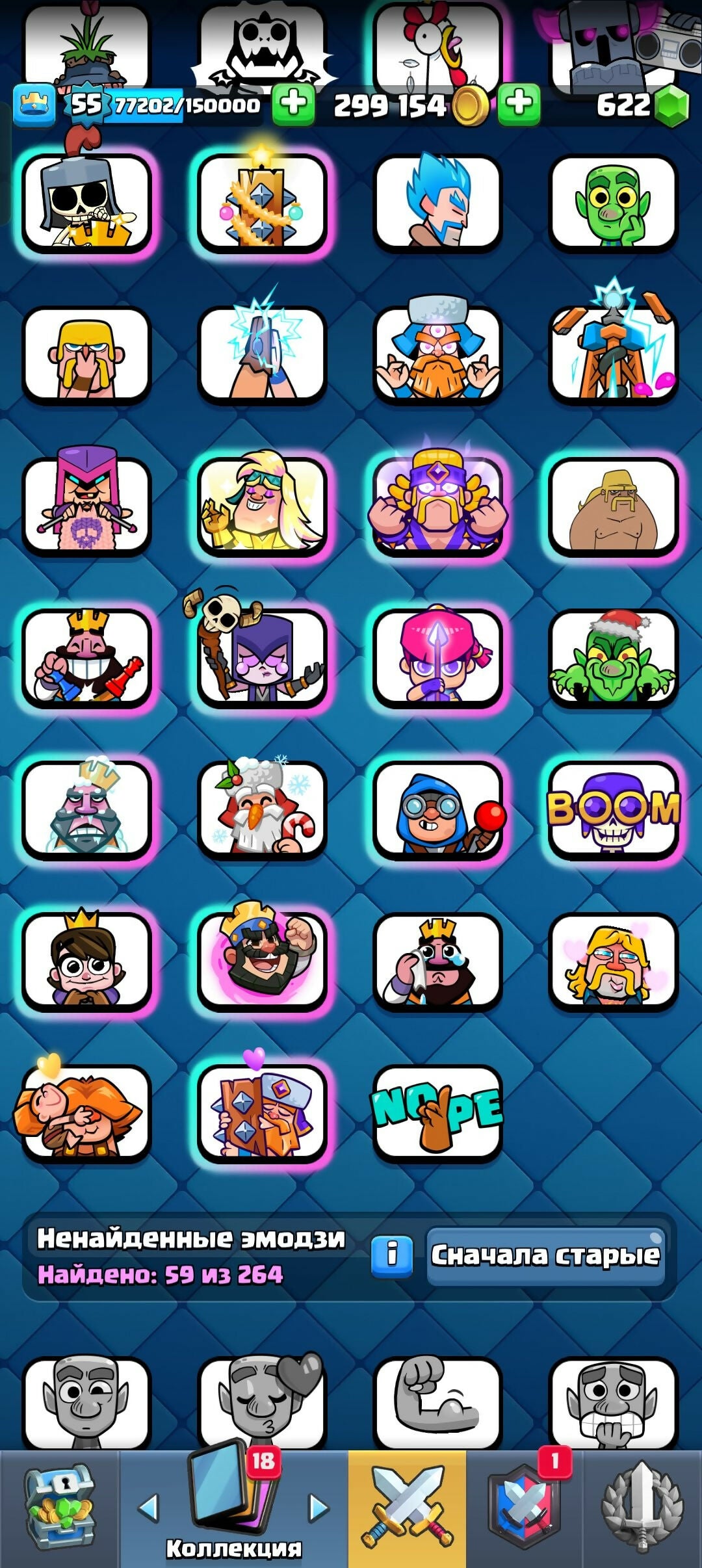Switch to the battle tab with crossed swords
702x1568 pixels.
coord(407,1508)
